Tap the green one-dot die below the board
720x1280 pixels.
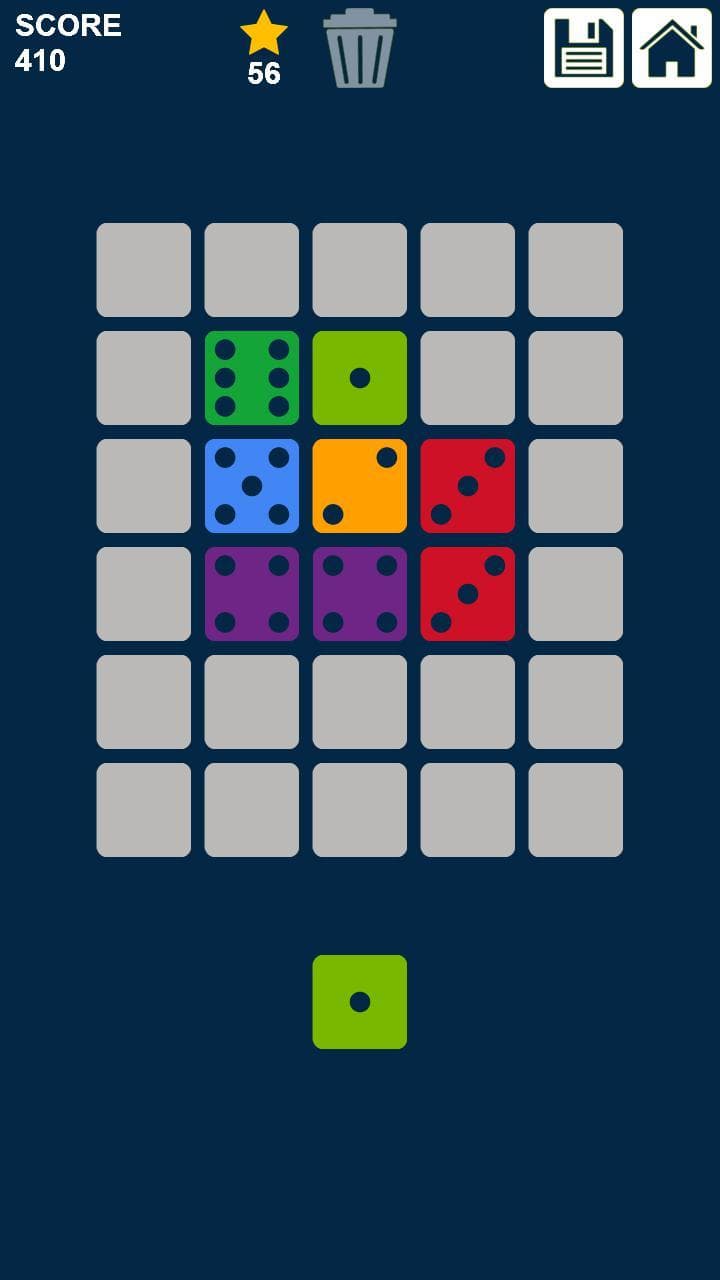pyautogui.click(x=360, y=1002)
